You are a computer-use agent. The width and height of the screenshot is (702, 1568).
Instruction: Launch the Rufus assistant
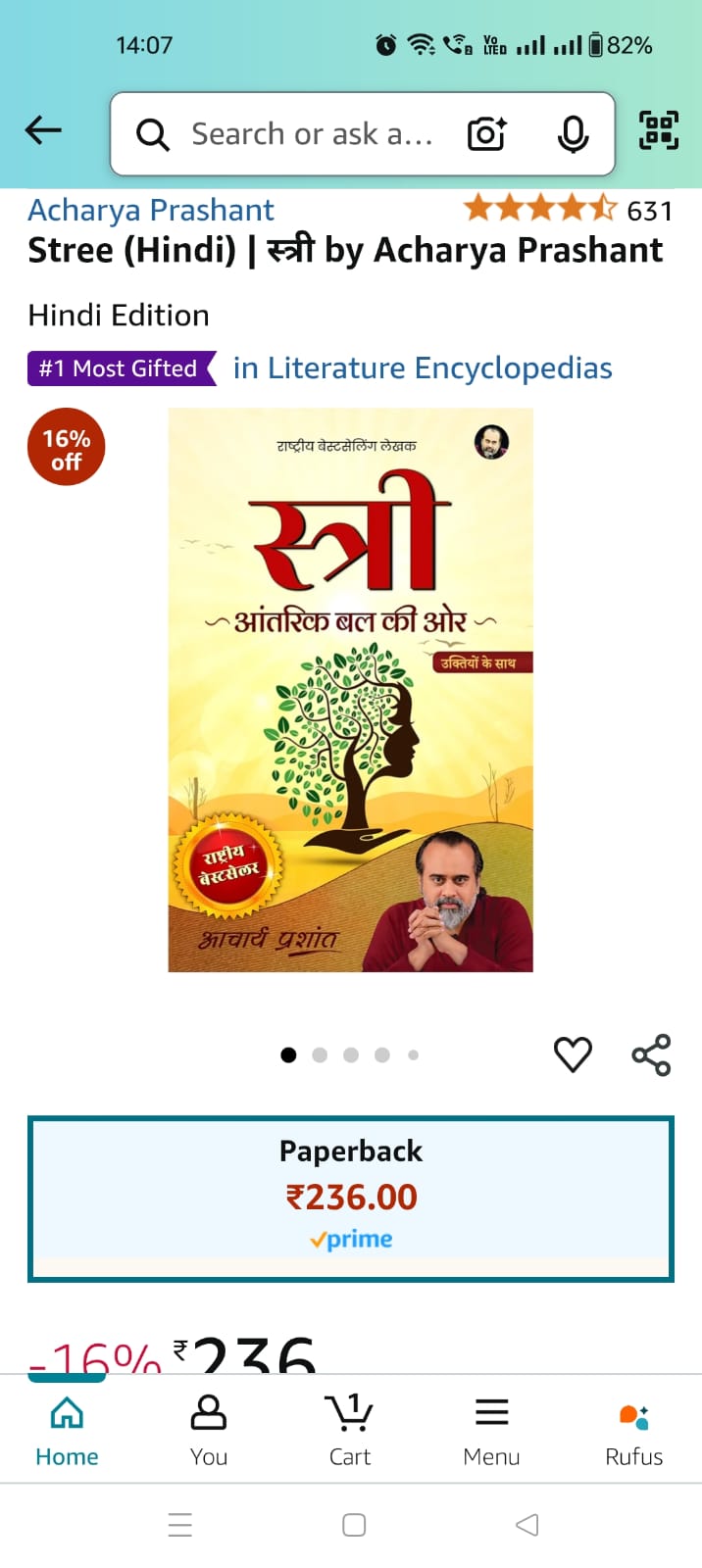(x=633, y=1430)
